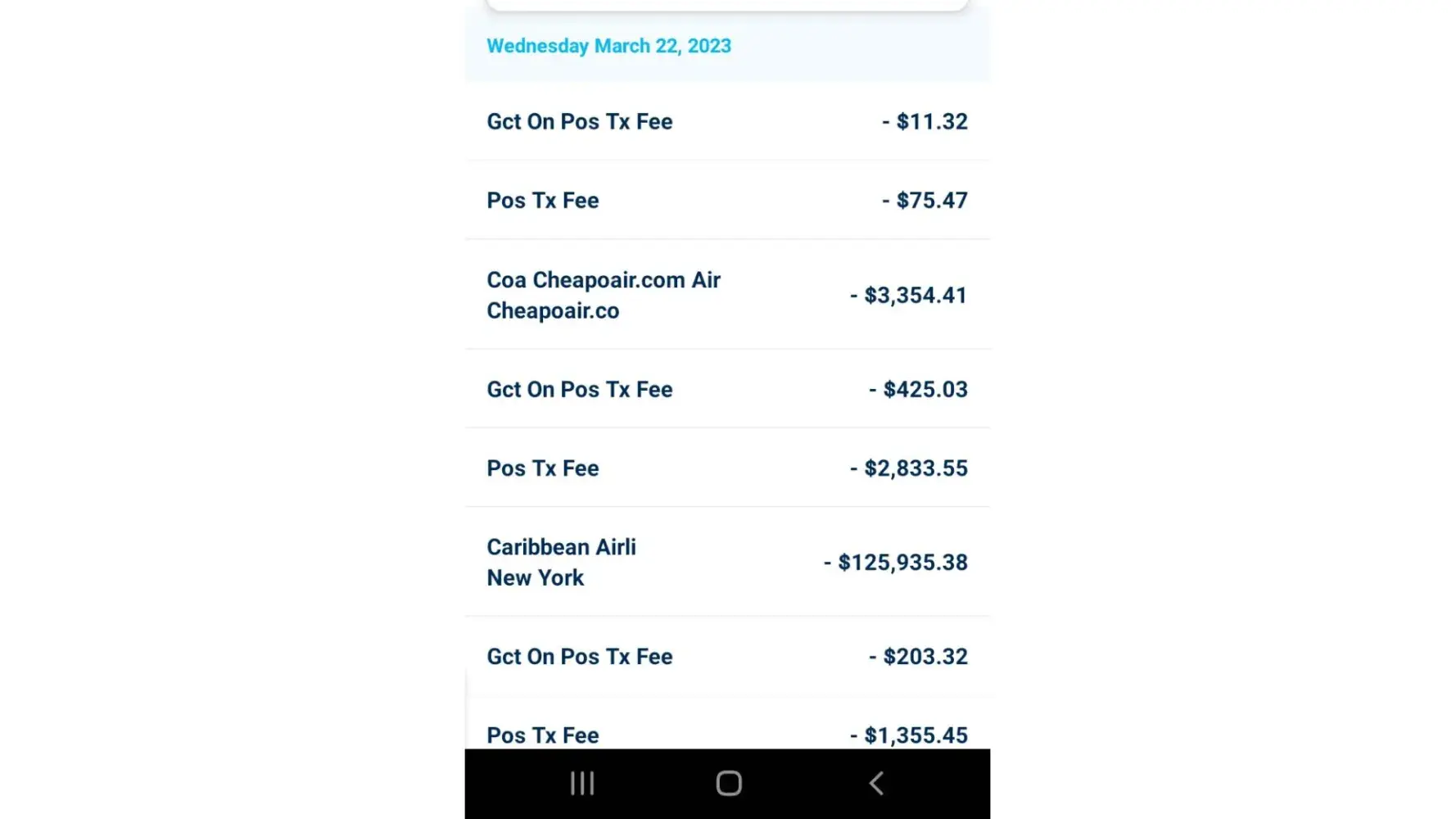This screenshot has height=819, width=1456.
Task: View the Gct On Pos Tx Fee $203.32 entry
Action: point(726,656)
